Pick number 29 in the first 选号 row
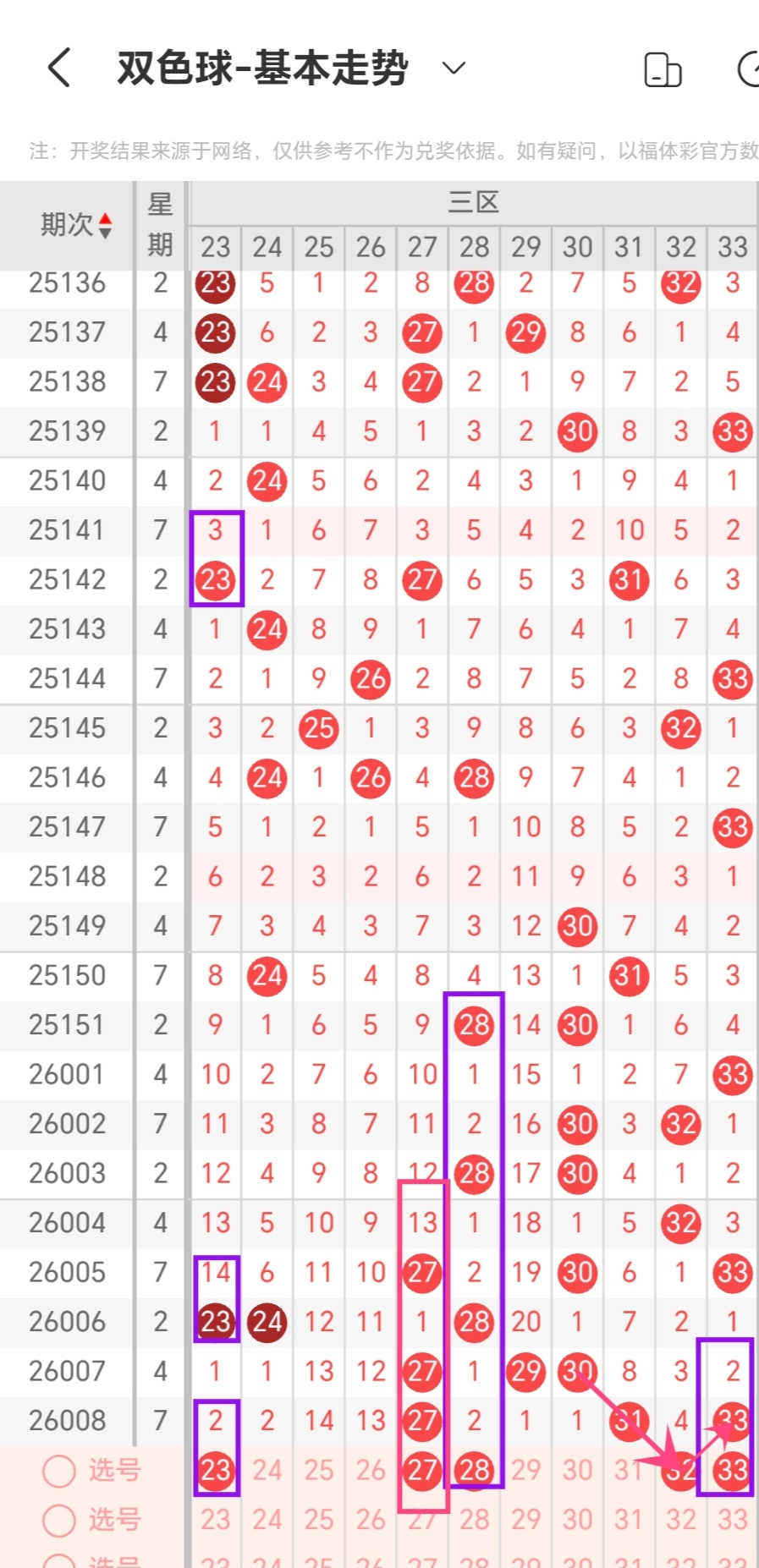The width and height of the screenshot is (759, 1568). point(525,1471)
